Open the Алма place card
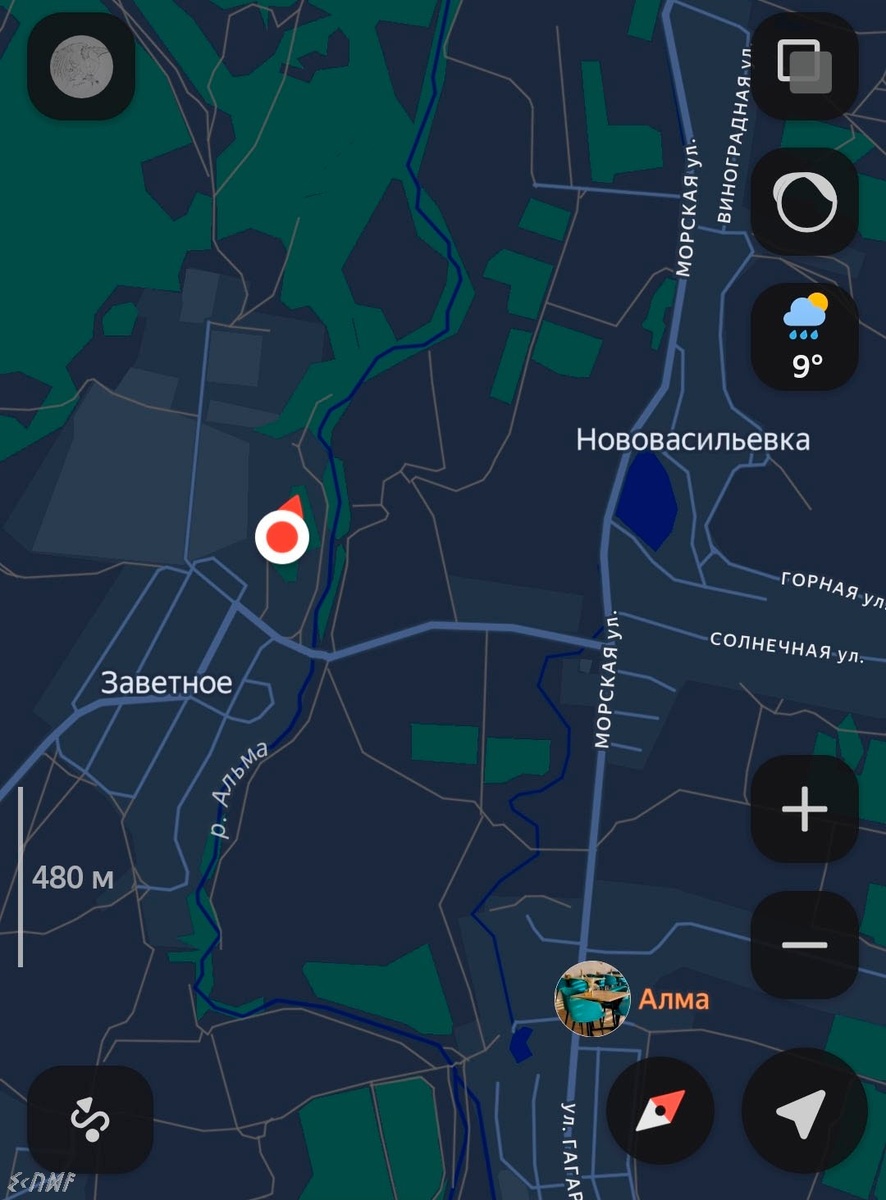 [674, 1000]
